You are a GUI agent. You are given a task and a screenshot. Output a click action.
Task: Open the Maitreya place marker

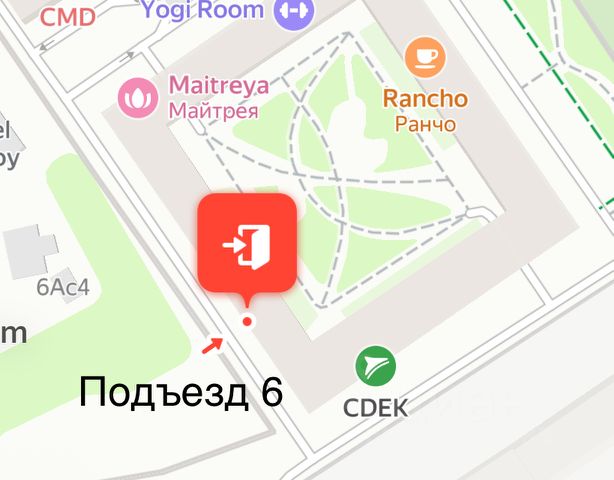pos(139,96)
